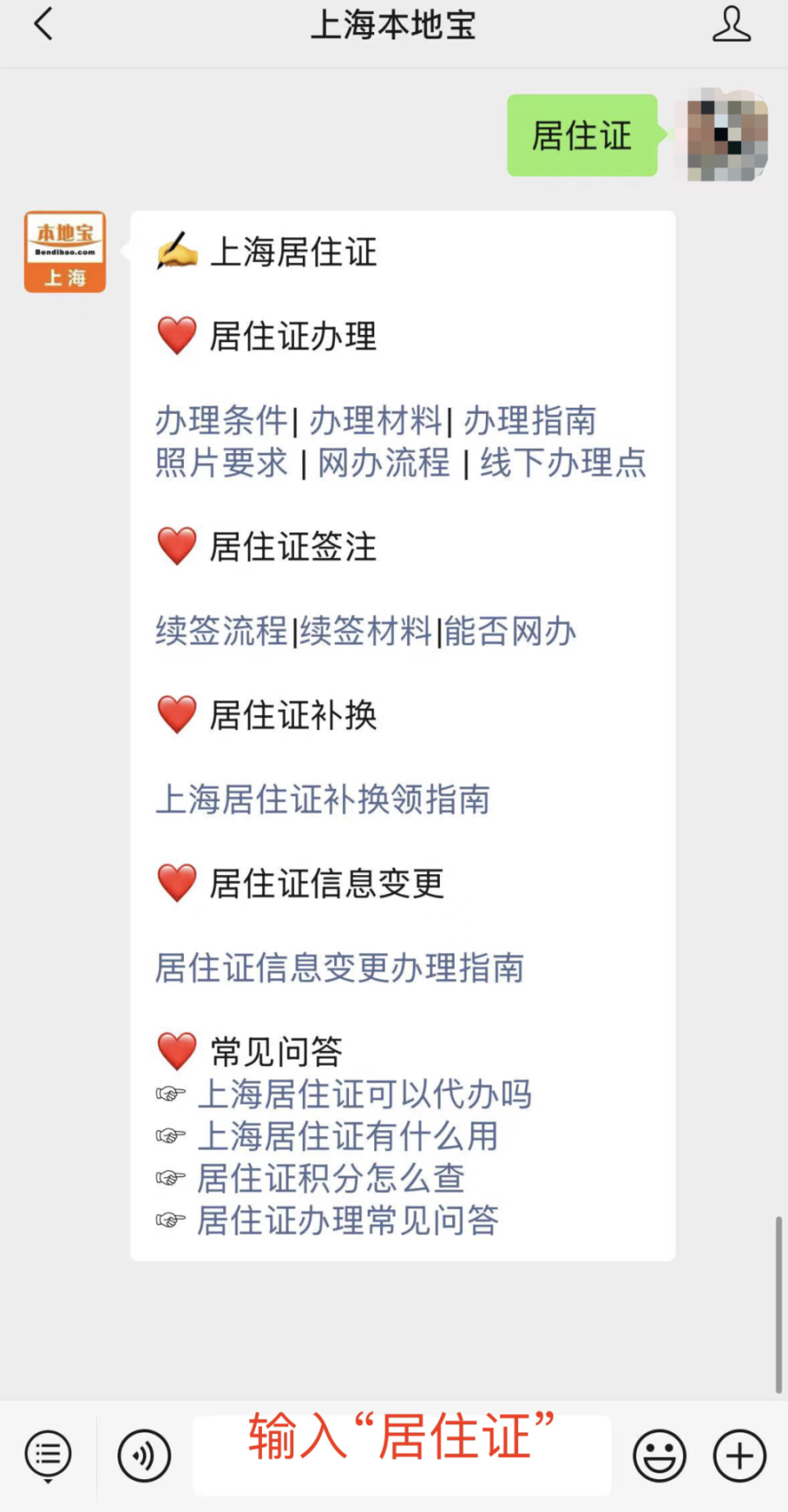This screenshot has width=788, height=1512.
Task: Check the 照片要求 requirements
Action: (220, 464)
